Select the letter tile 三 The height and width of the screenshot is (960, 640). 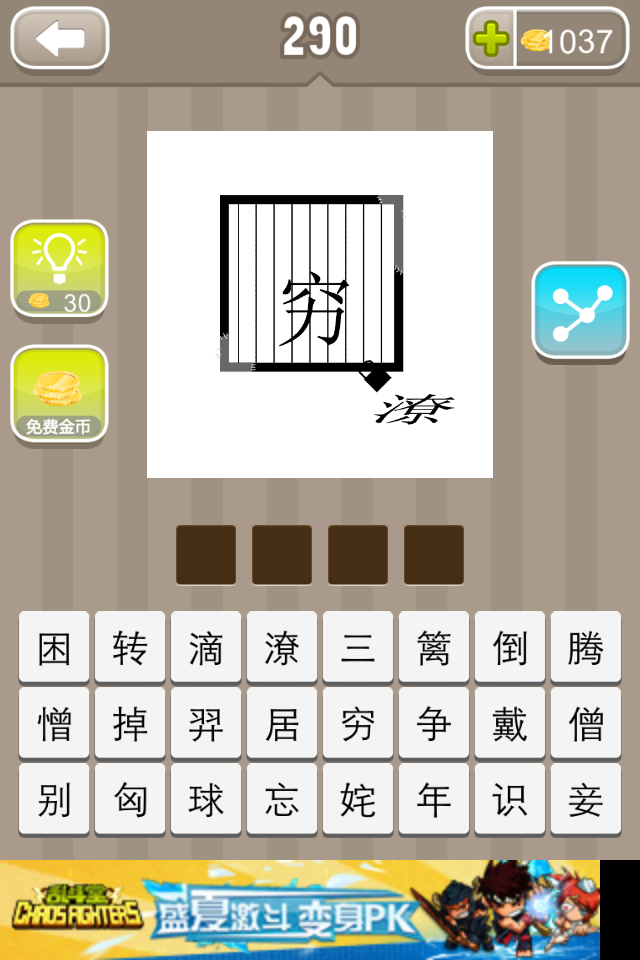[358, 648]
